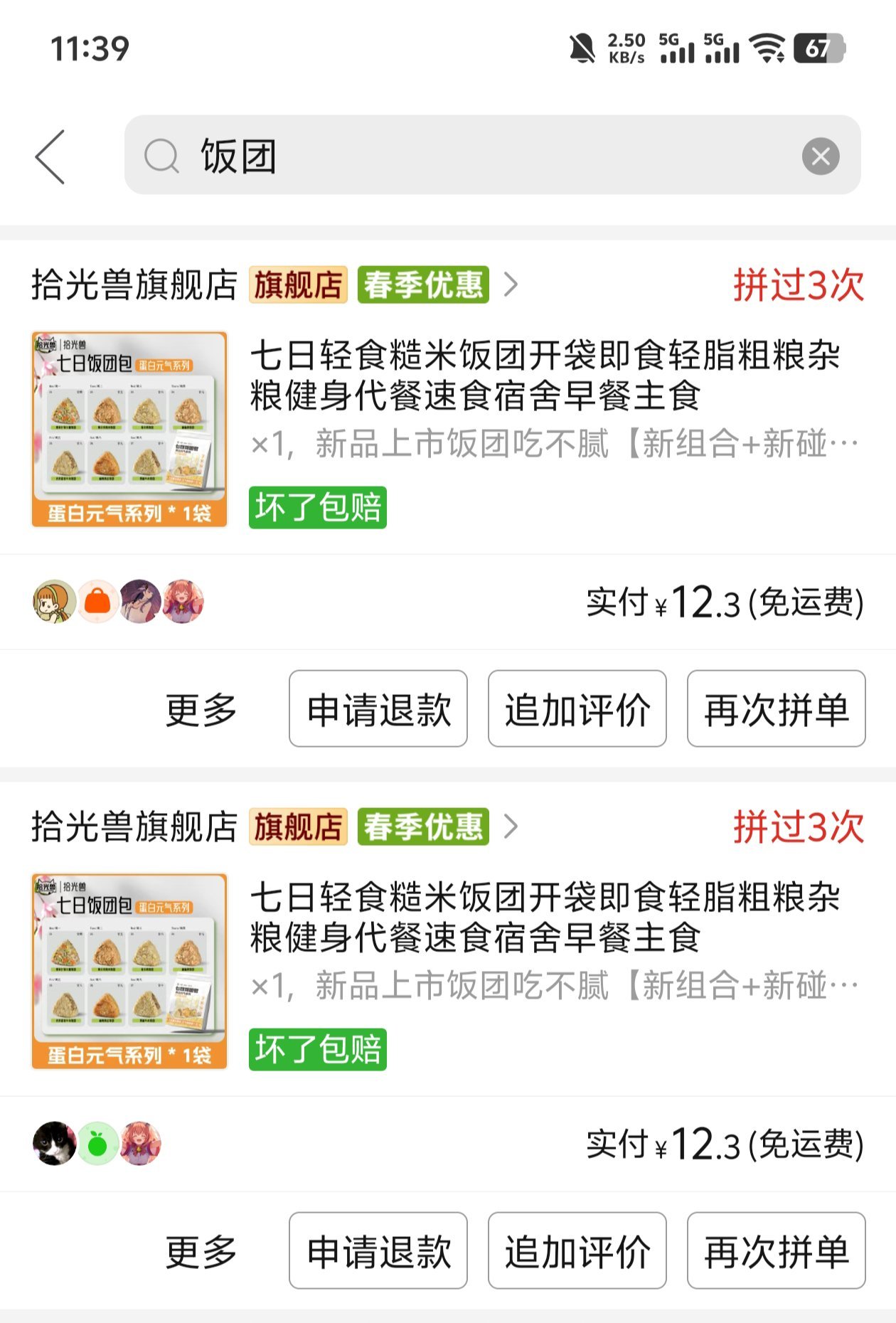Viewport: 896px width, 1323px height.
Task: Clear the search text with the X
Action: click(820, 156)
